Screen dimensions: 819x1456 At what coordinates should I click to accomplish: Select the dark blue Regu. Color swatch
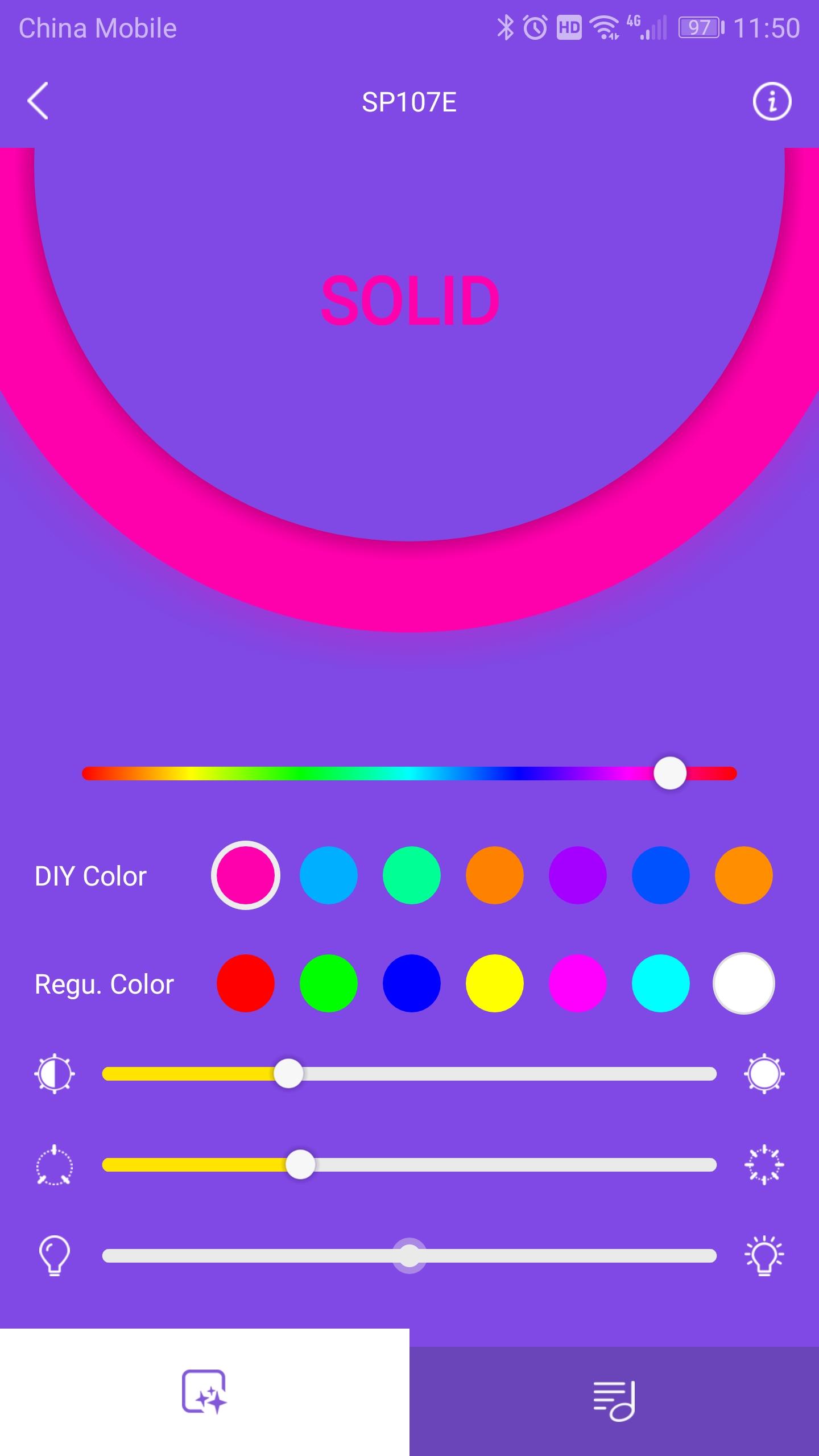click(412, 983)
